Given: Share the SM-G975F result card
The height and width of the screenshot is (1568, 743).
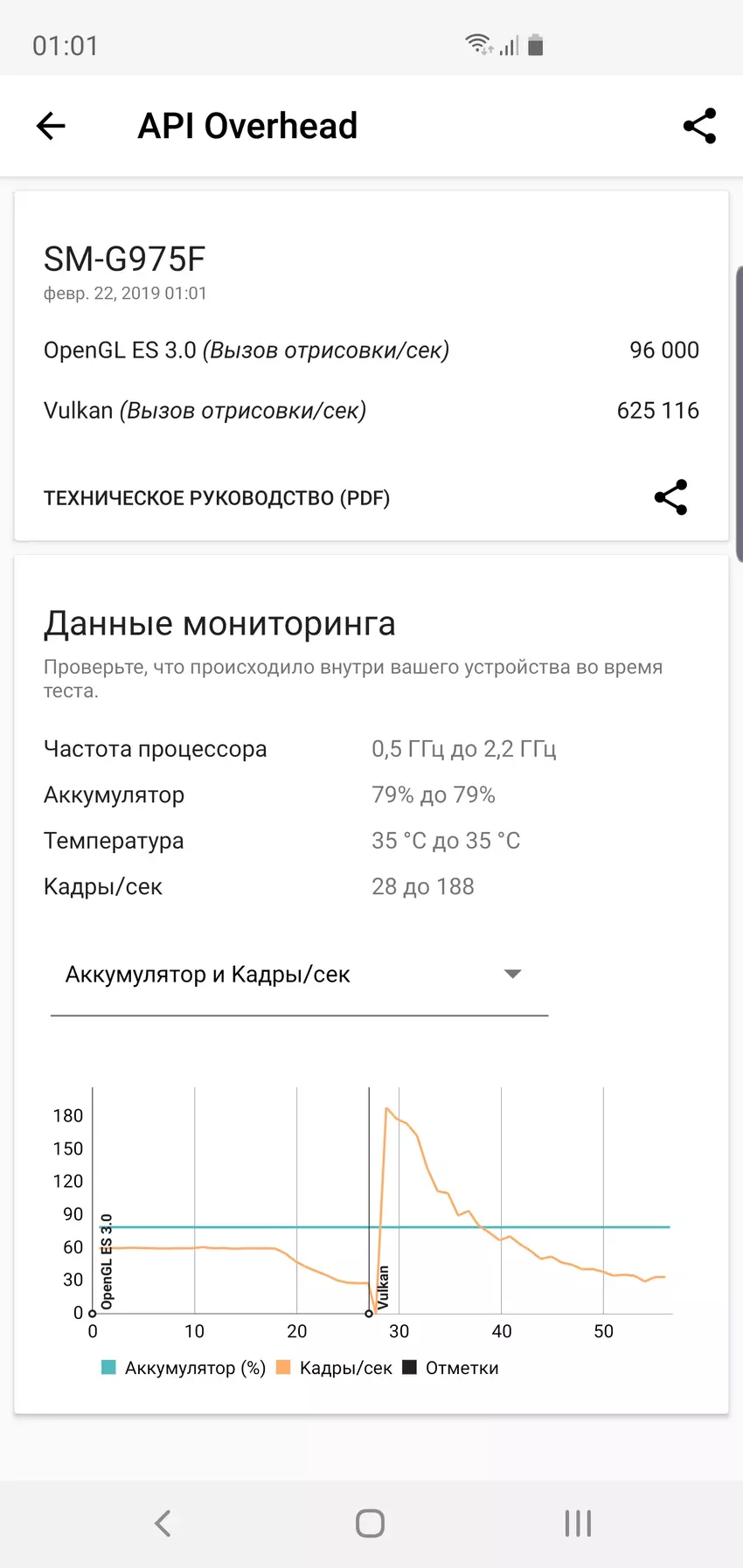Looking at the screenshot, I should pos(670,497).
